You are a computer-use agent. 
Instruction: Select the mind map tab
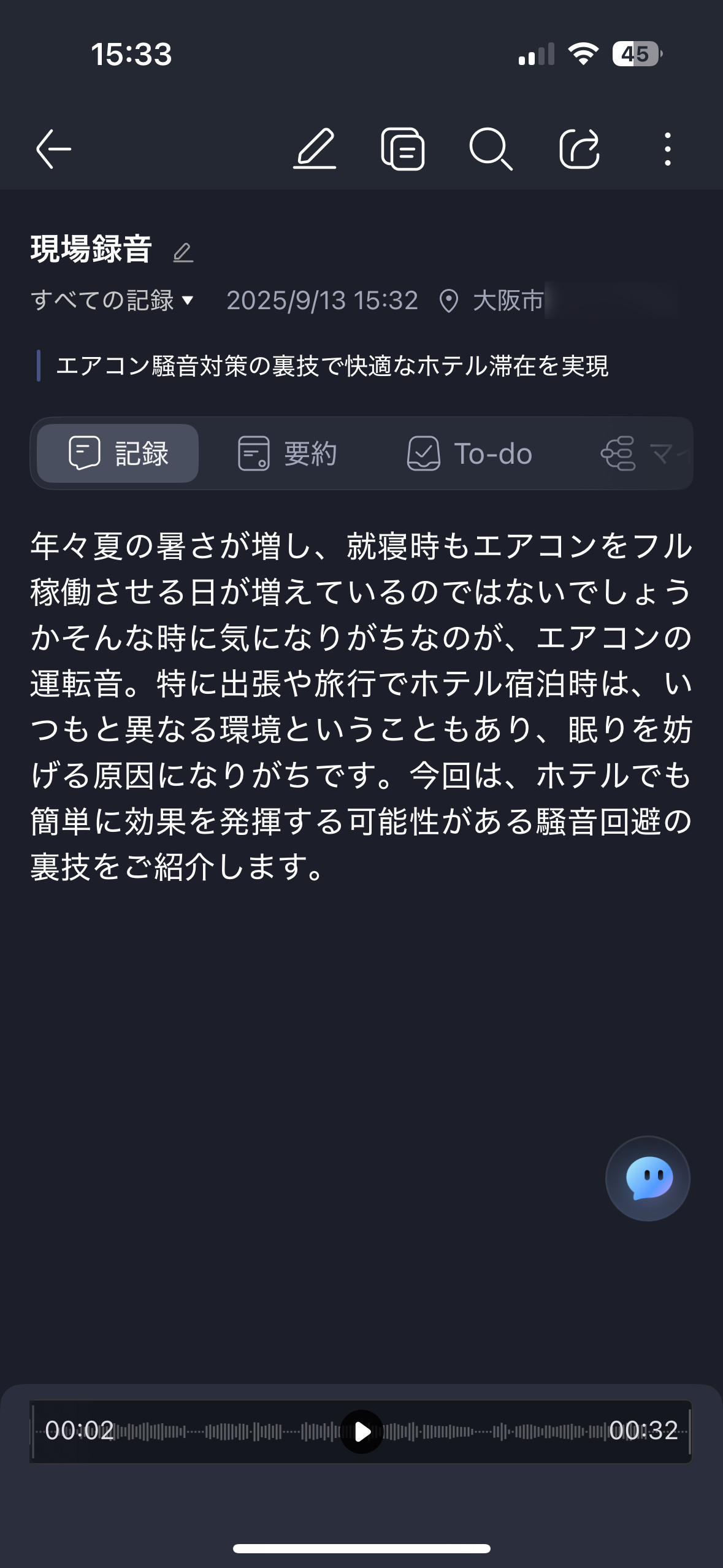click(645, 453)
